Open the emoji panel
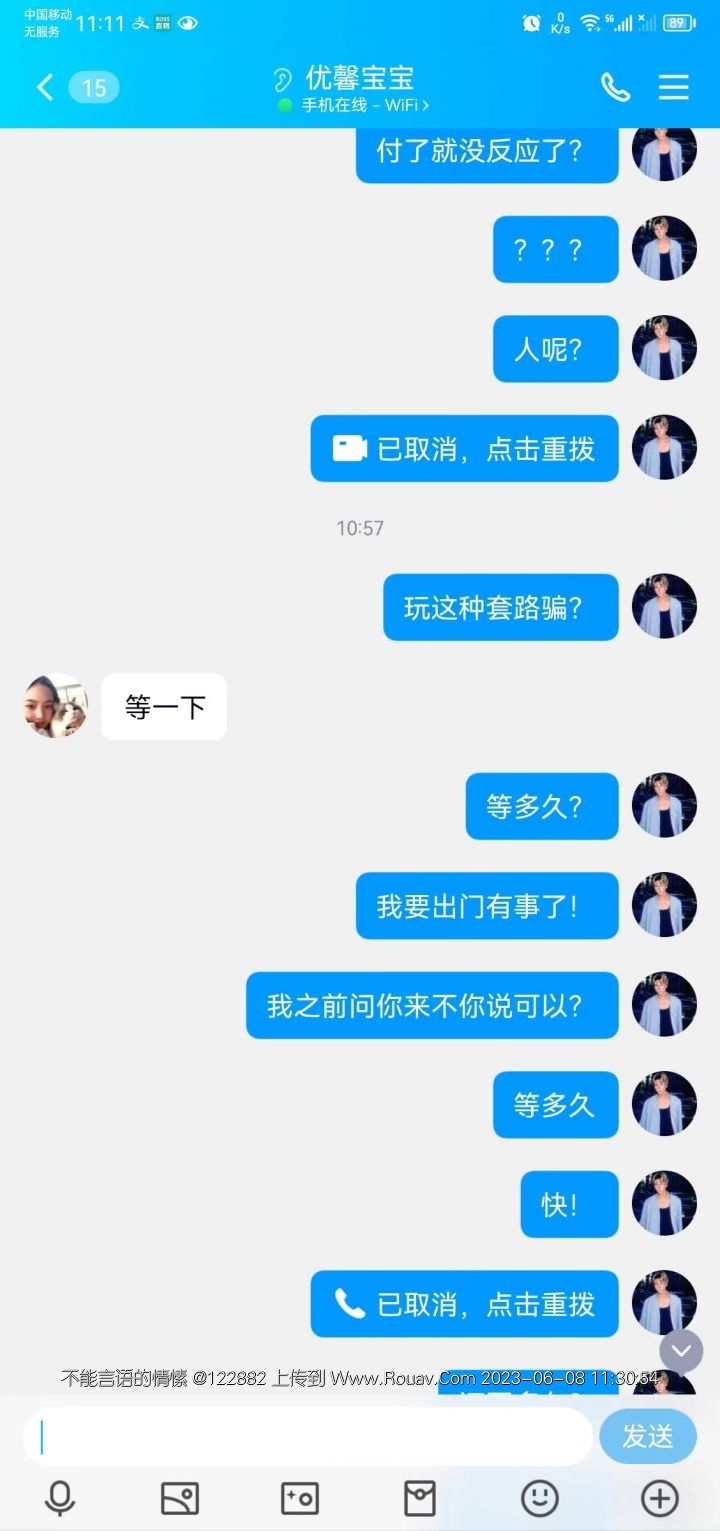Viewport: 720px width, 1531px height. pyautogui.click(x=540, y=1498)
